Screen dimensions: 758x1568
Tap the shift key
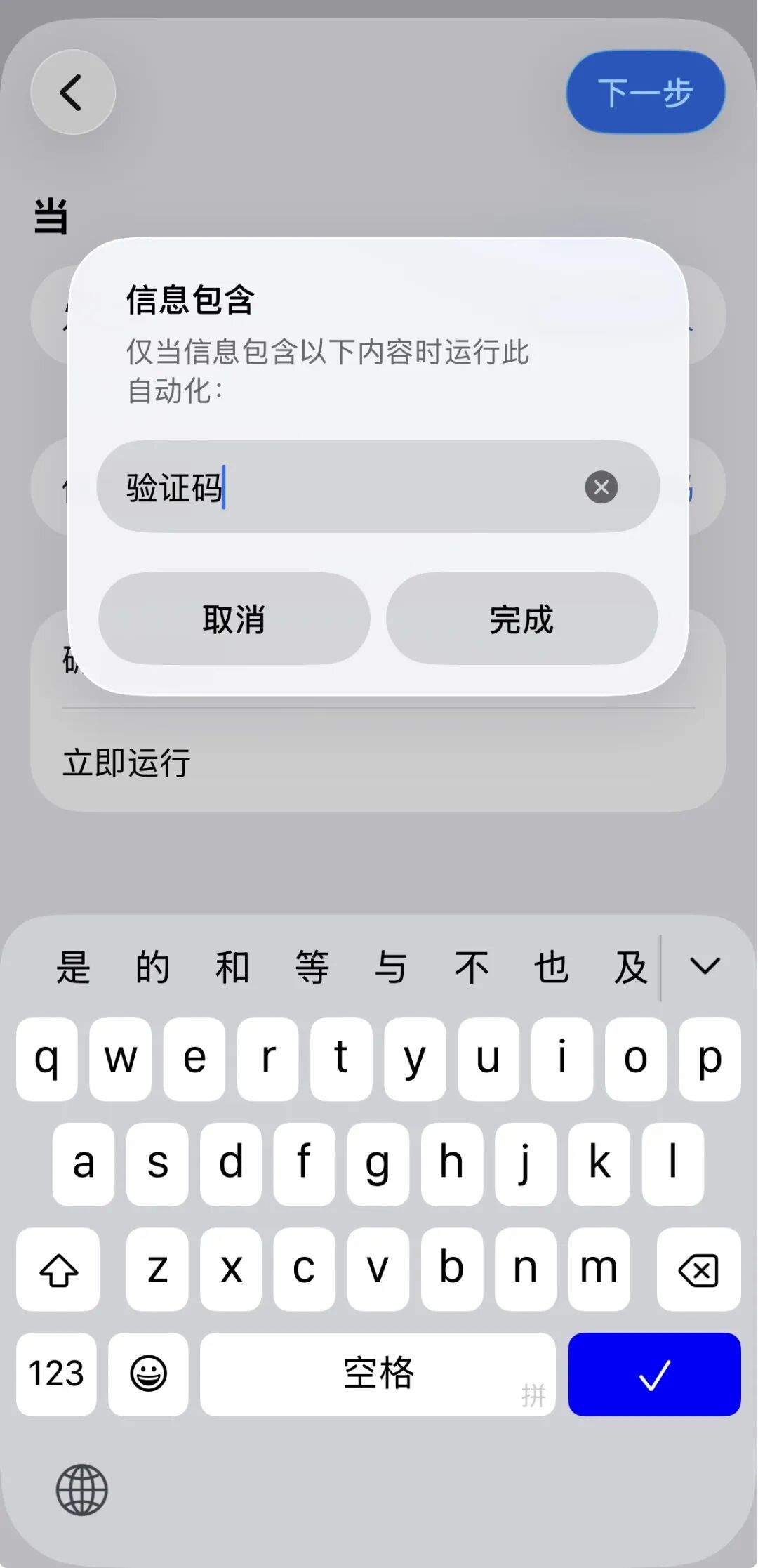pyautogui.click(x=58, y=1270)
